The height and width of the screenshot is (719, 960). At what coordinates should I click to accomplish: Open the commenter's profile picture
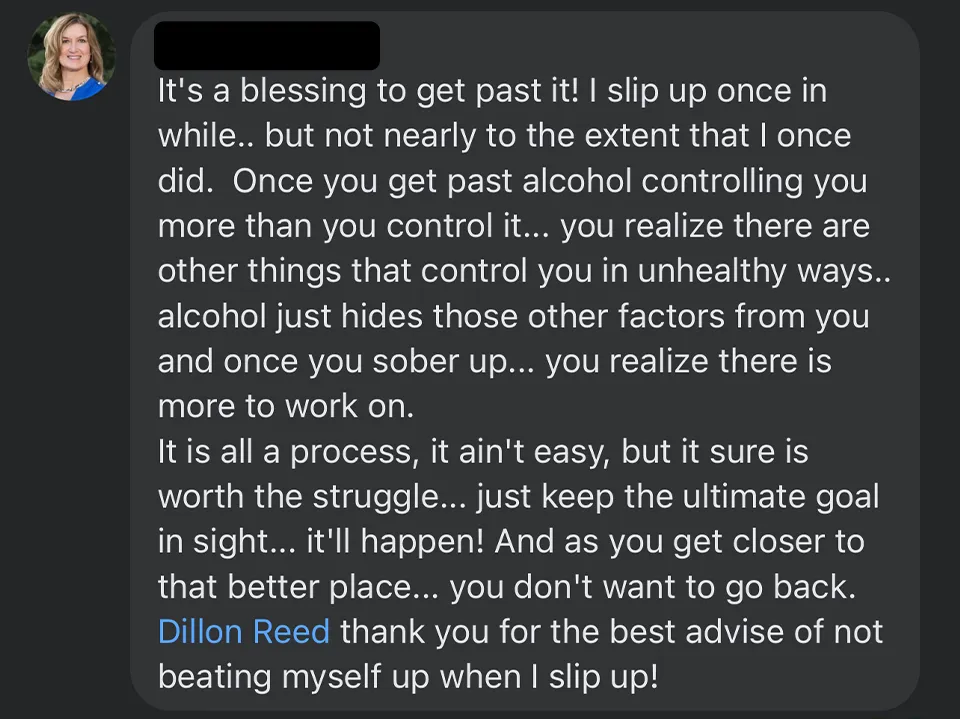[71, 57]
